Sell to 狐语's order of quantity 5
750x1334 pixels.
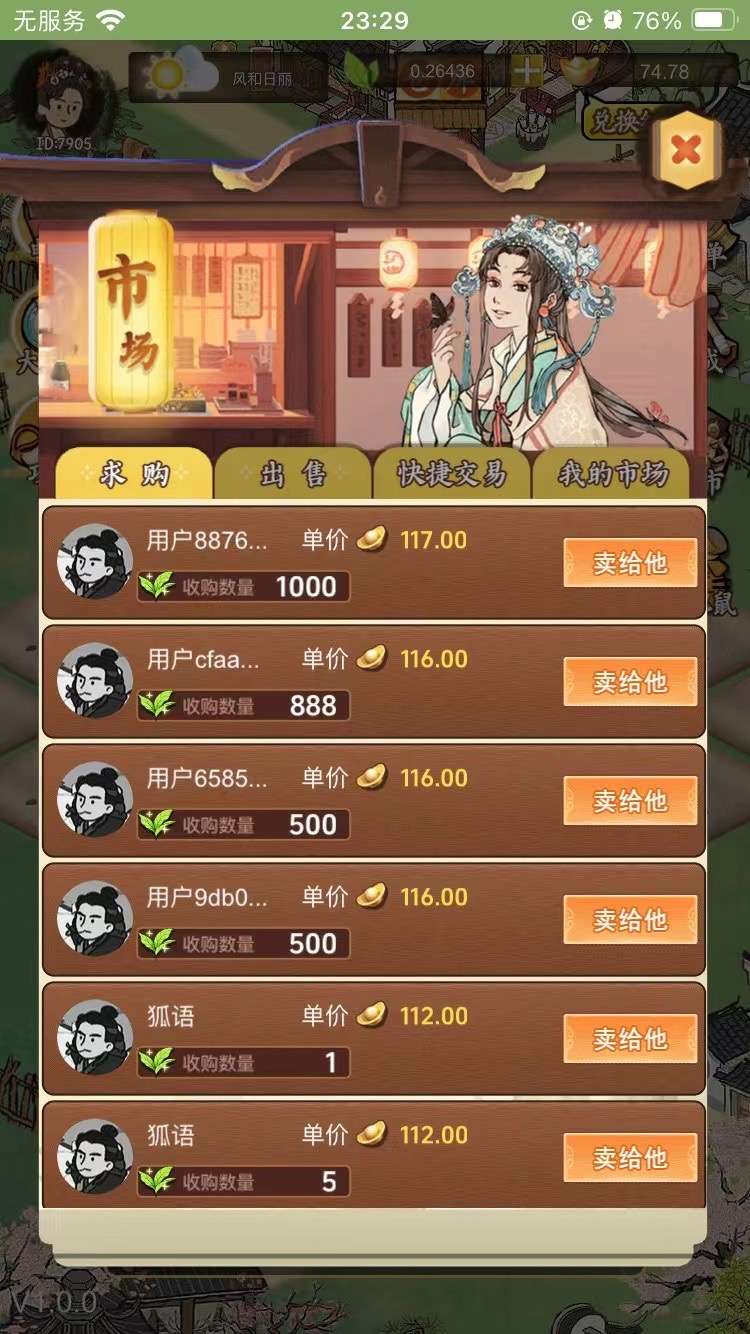point(630,1158)
